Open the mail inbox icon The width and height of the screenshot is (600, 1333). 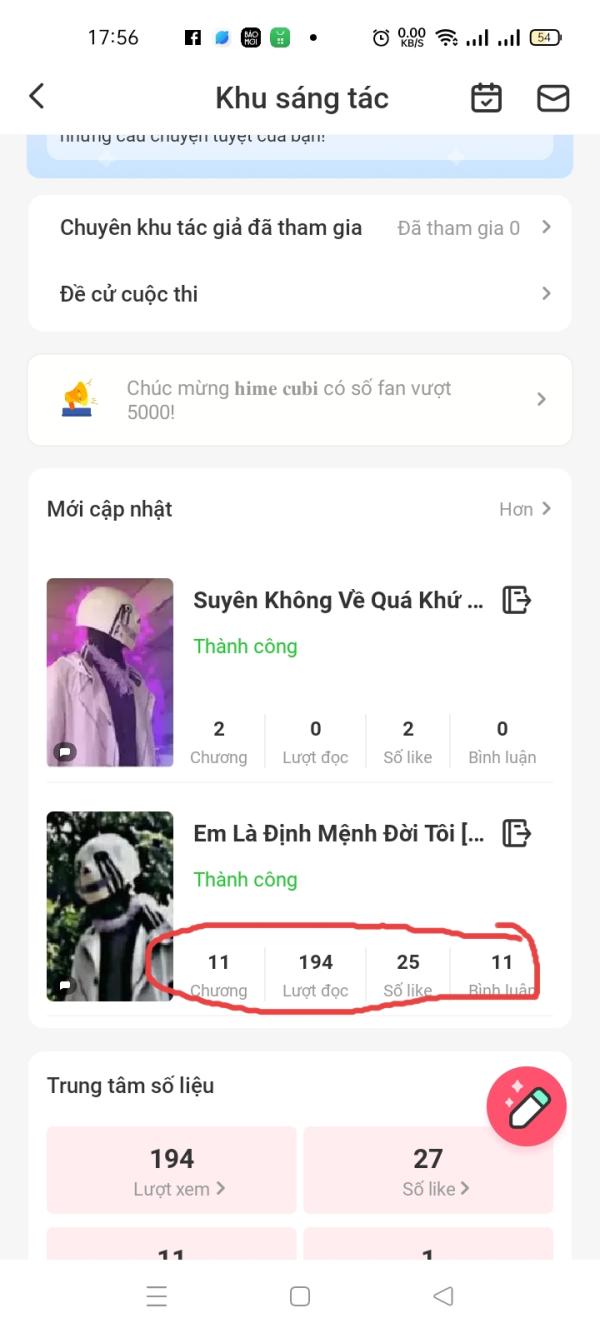(553, 97)
